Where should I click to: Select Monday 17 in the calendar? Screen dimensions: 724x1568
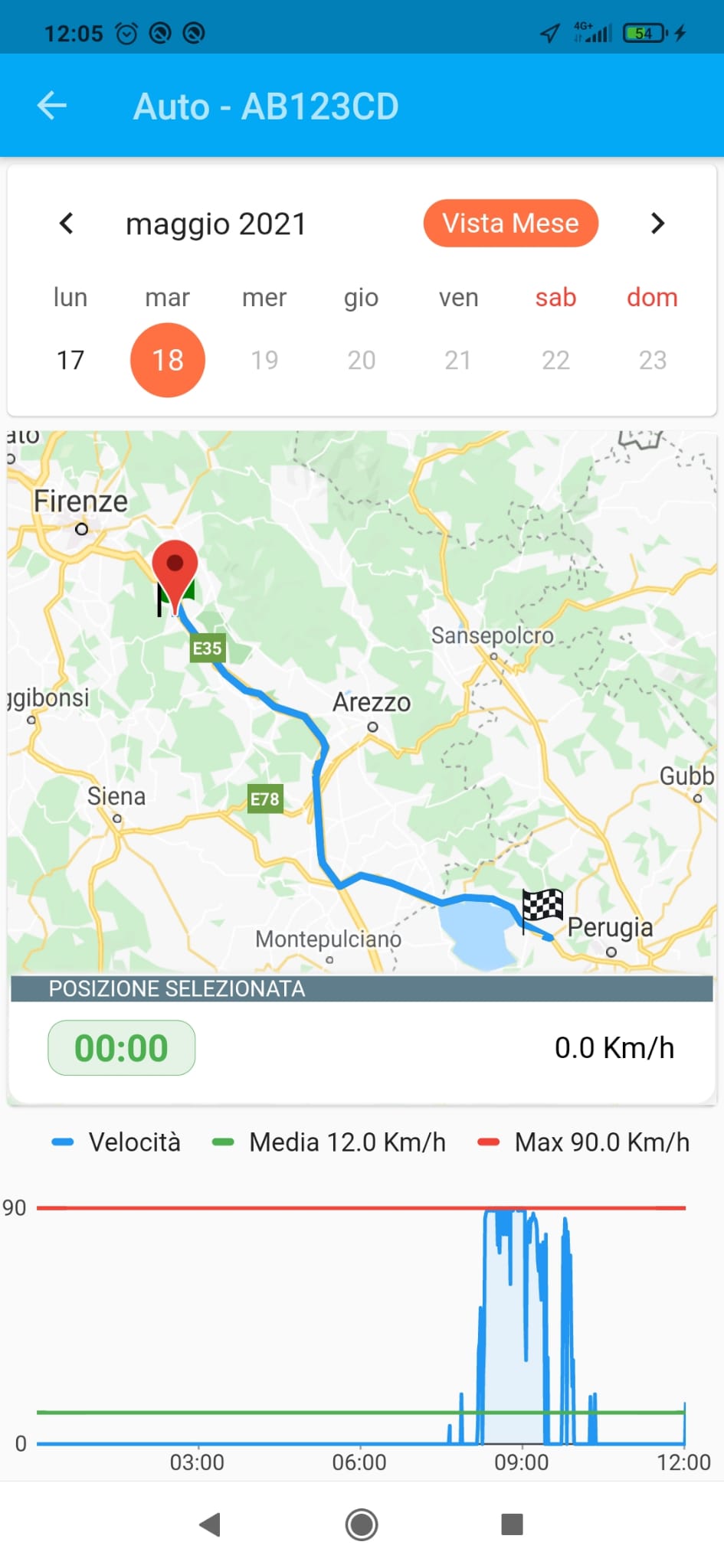click(x=70, y=360)
